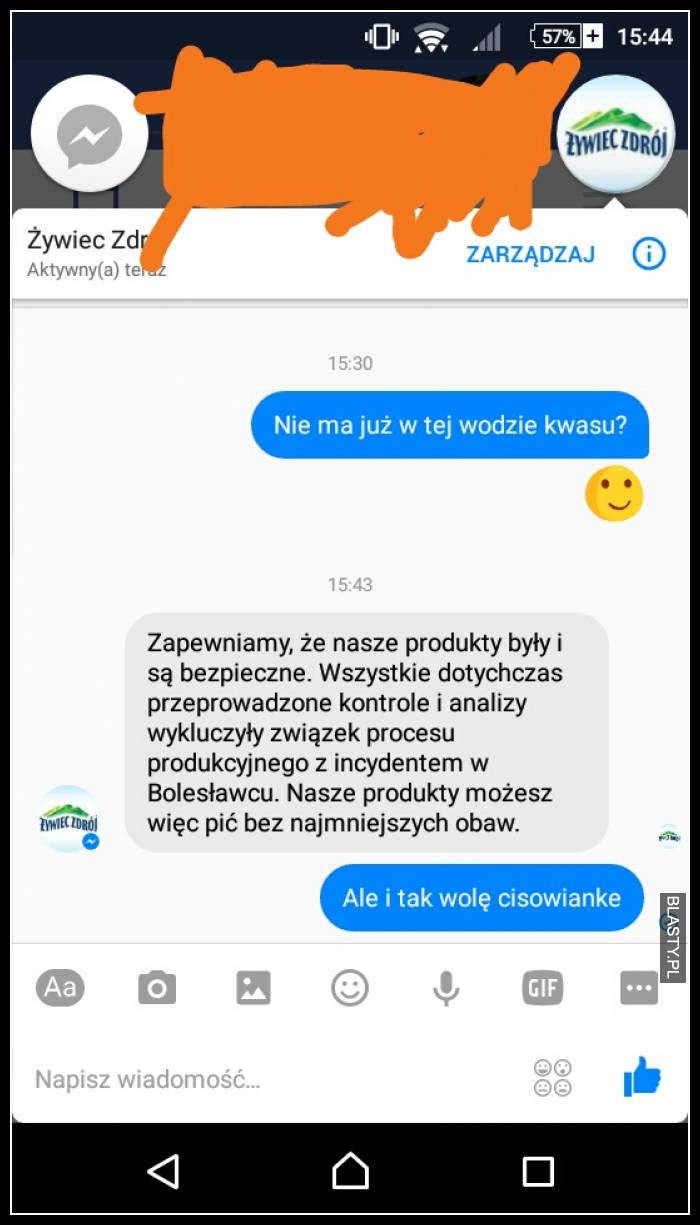Open the recent apps overview
The width and height of the screenshot is (700, 1225).
click(x=538, y=1171)
